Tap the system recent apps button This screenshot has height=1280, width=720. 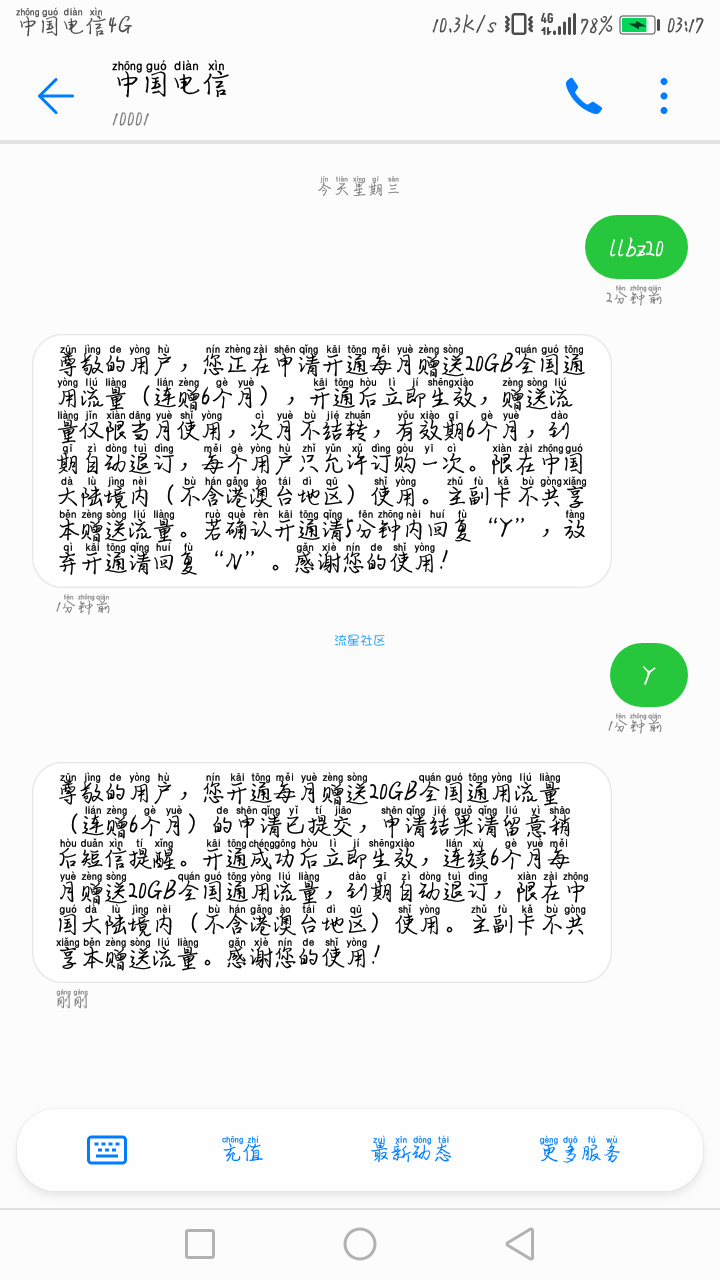200,1244
